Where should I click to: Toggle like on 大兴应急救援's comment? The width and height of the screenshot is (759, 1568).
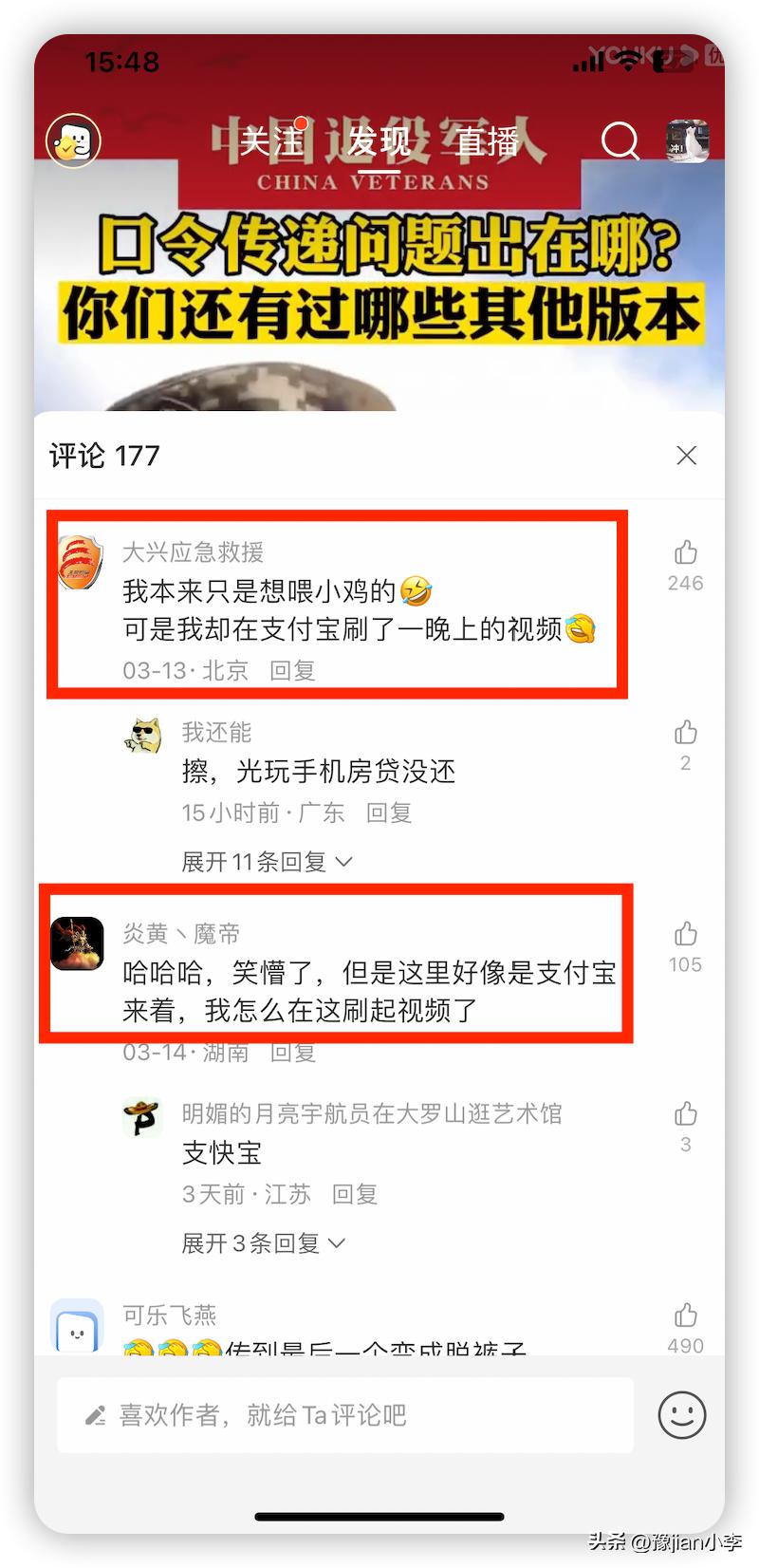(685, 551)
